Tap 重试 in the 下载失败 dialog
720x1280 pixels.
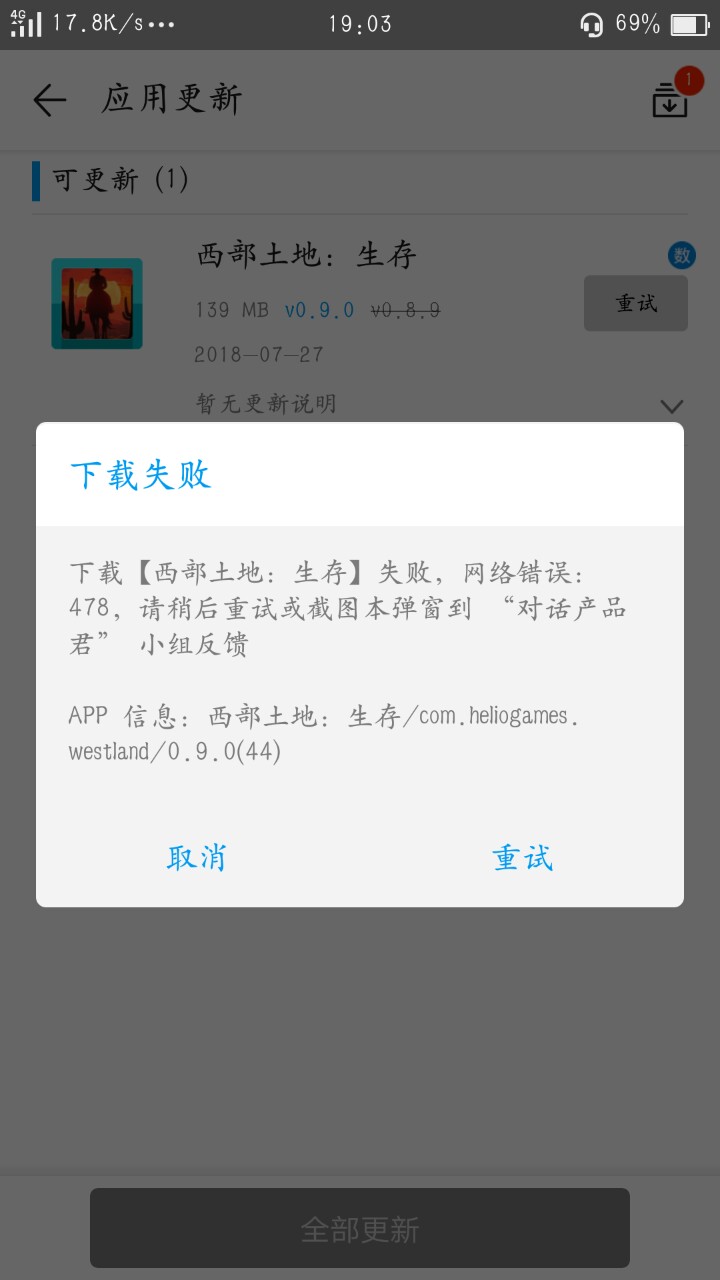(522, 858)
